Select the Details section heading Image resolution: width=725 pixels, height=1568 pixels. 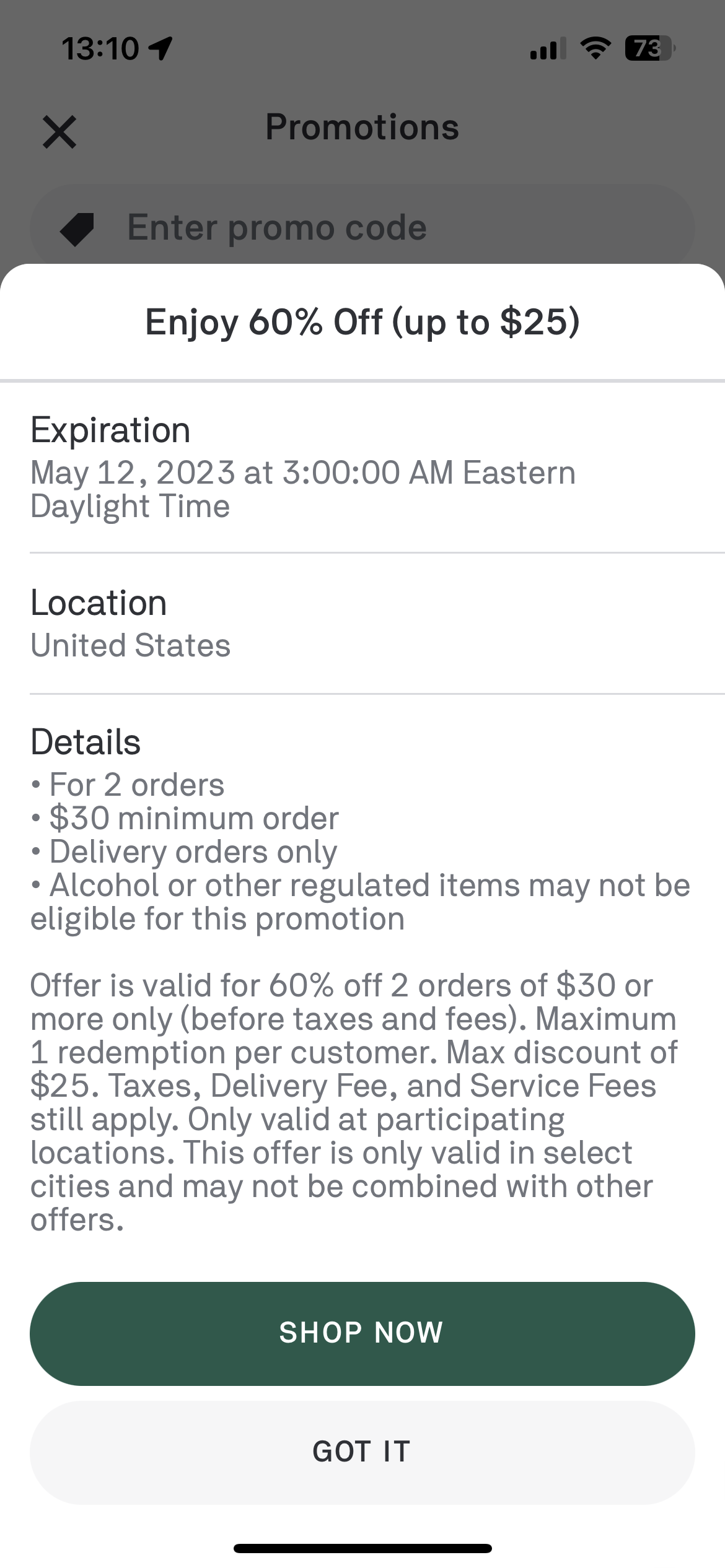[x=86, y=743]
